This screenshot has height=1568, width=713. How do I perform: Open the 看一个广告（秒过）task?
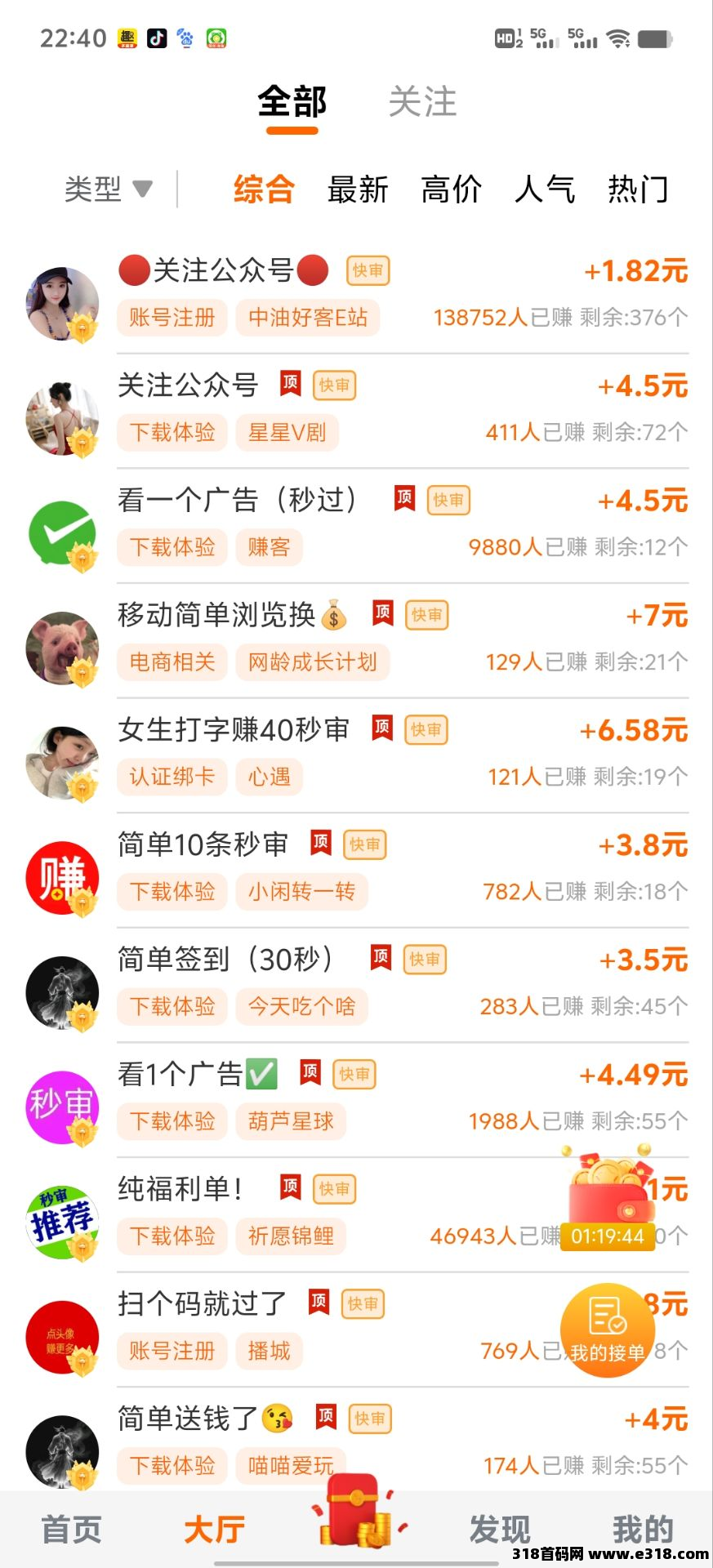point(400,524)
